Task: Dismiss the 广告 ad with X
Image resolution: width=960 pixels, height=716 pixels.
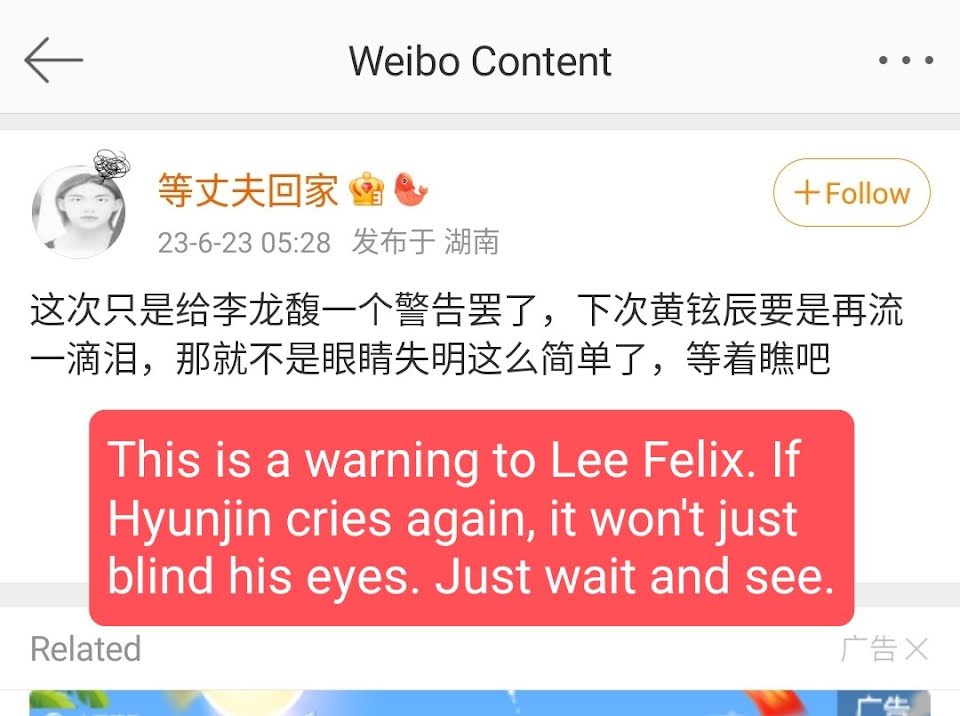Action: 916,650
